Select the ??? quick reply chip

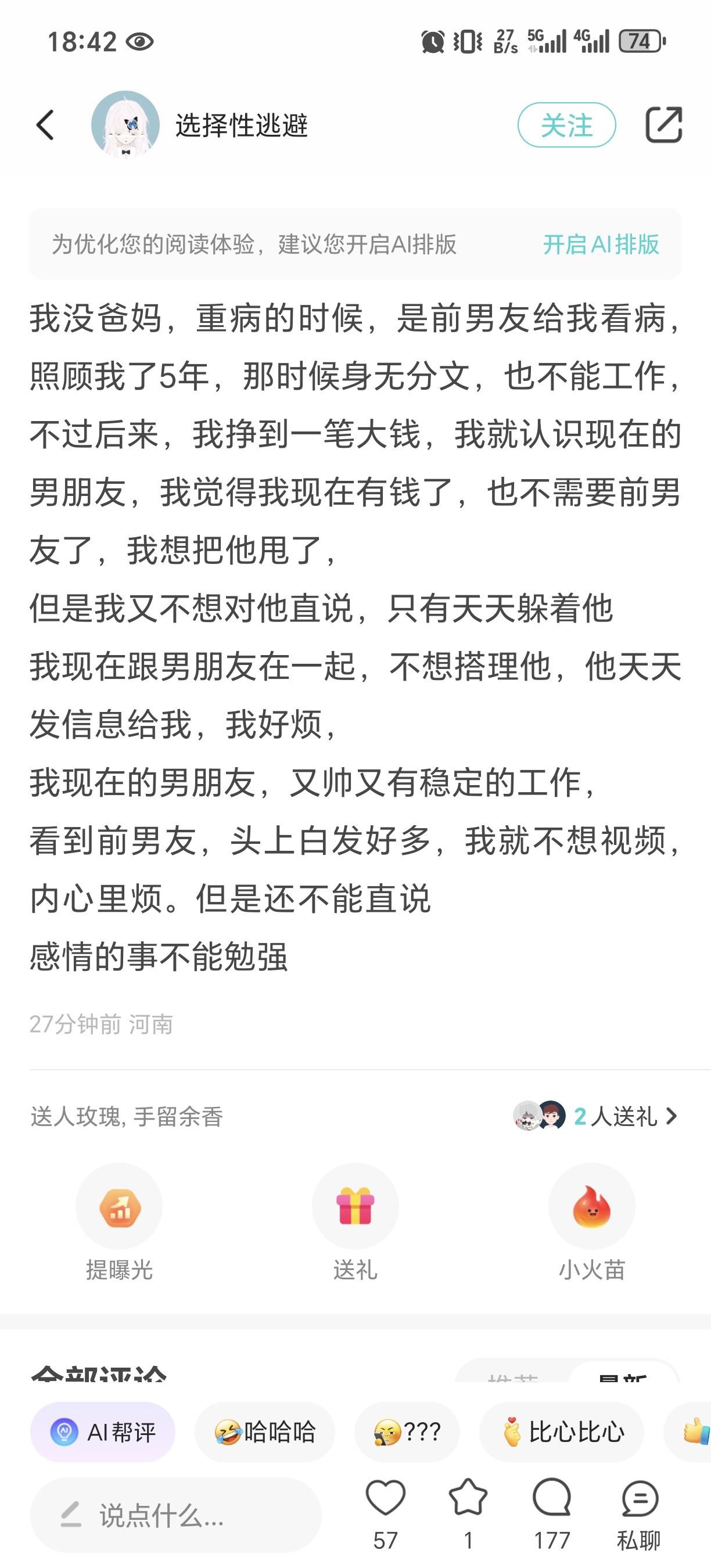(x=407, y=1432)
